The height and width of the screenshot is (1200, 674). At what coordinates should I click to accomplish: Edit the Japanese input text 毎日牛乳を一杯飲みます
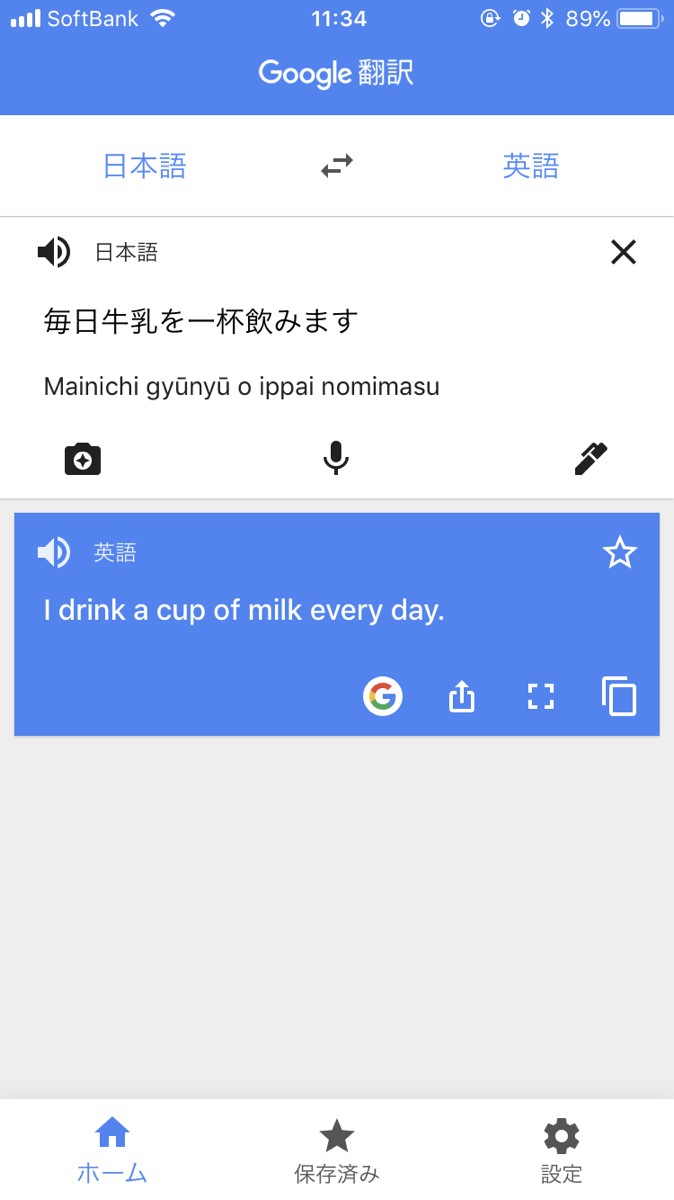(201, 321)
